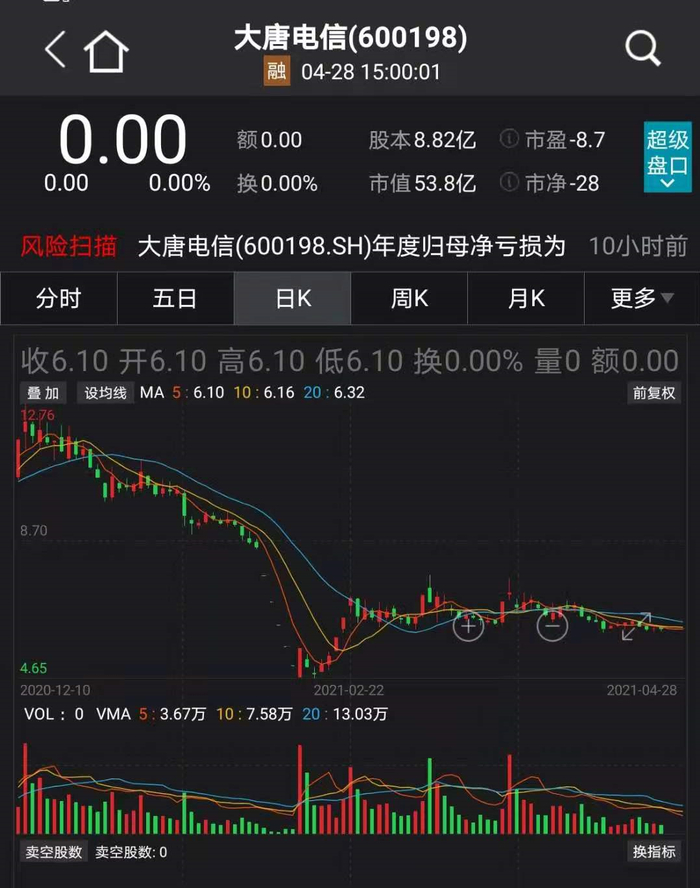Open the home page icon

[x=107, y=51]
